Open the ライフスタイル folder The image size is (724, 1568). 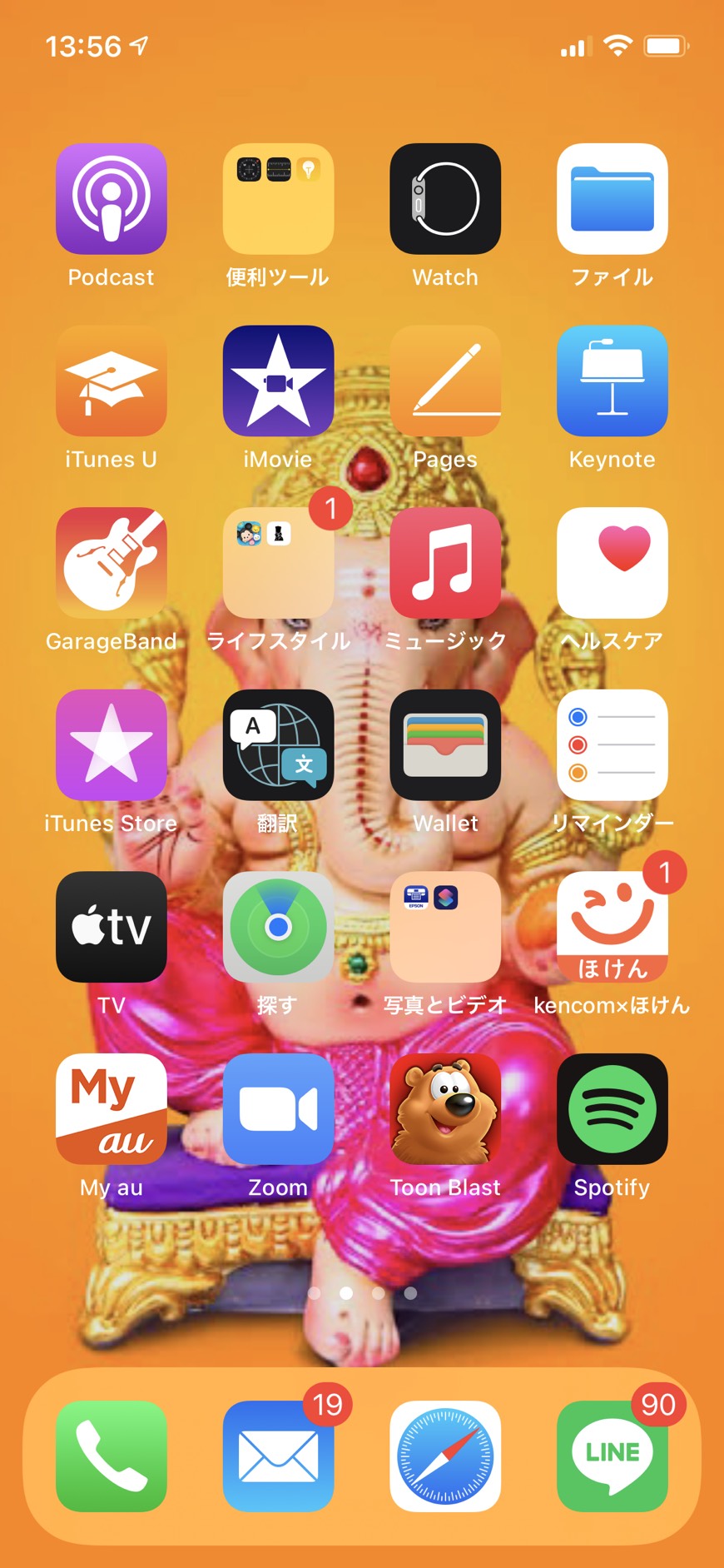click(x=278, y=563)
